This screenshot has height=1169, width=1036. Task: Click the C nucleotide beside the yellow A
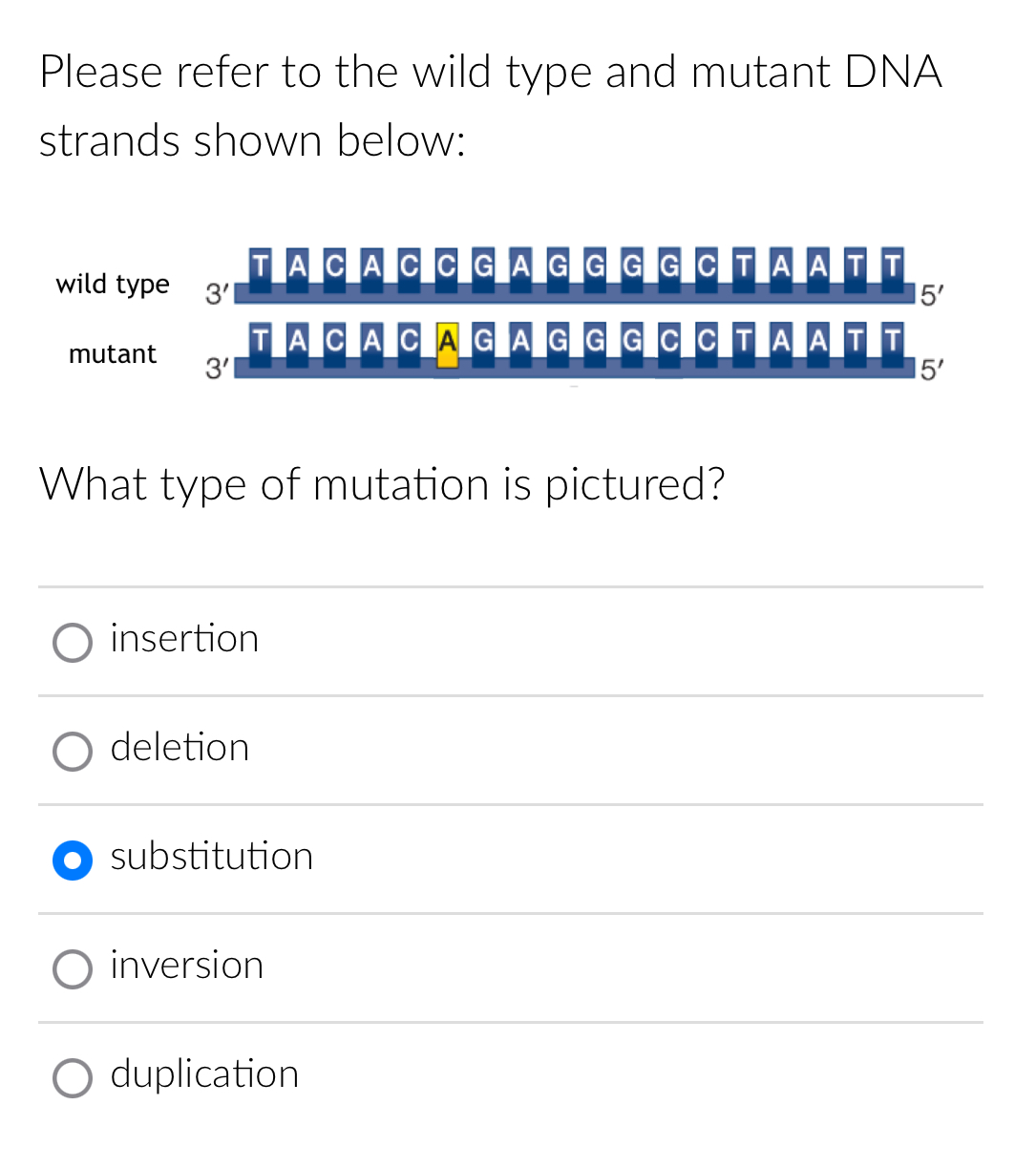point(408,341)
